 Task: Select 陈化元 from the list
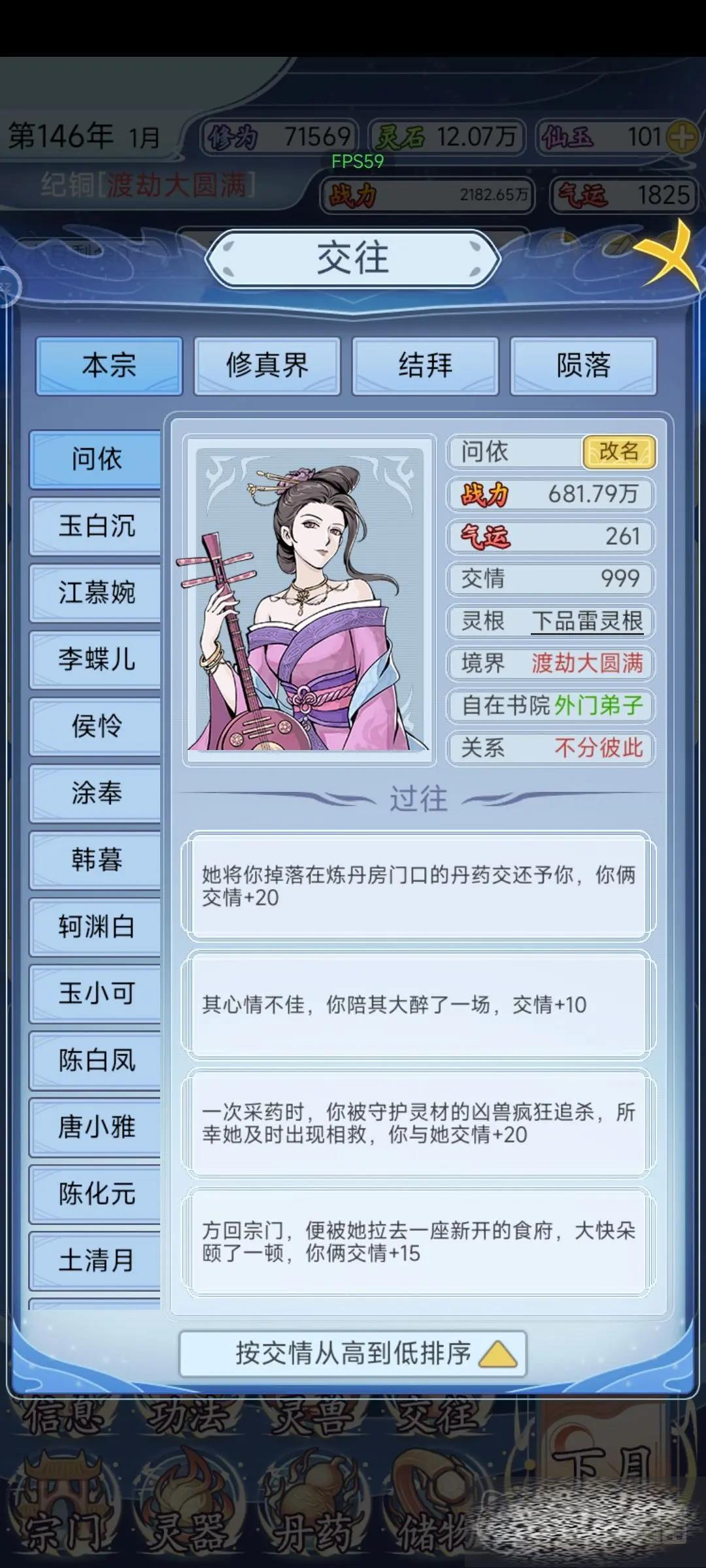96,1194
